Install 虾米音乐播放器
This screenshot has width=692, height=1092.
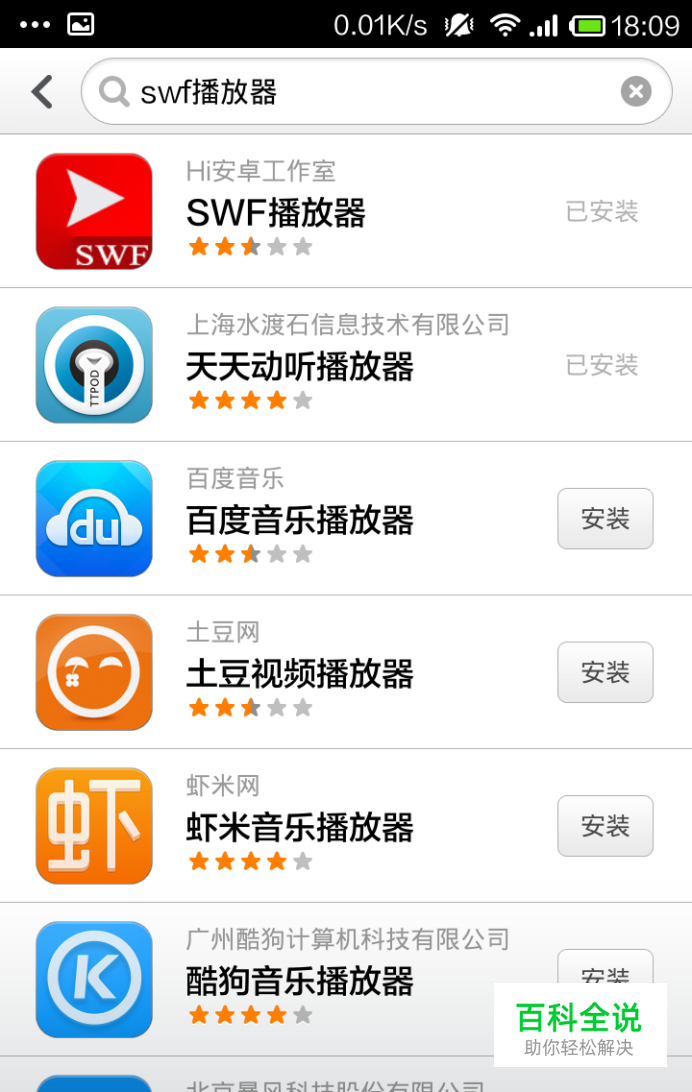[x=605, y=826]
